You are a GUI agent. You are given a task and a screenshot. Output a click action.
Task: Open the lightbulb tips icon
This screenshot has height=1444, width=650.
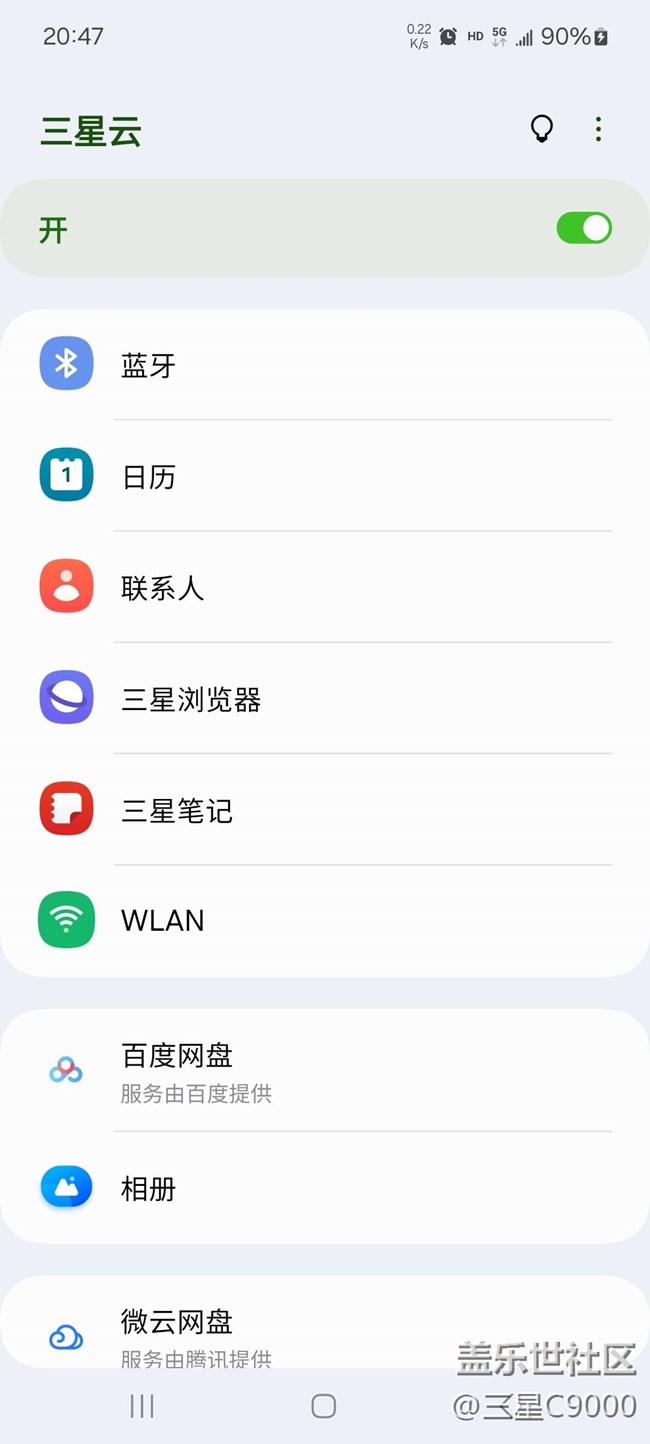click(541, 129)
